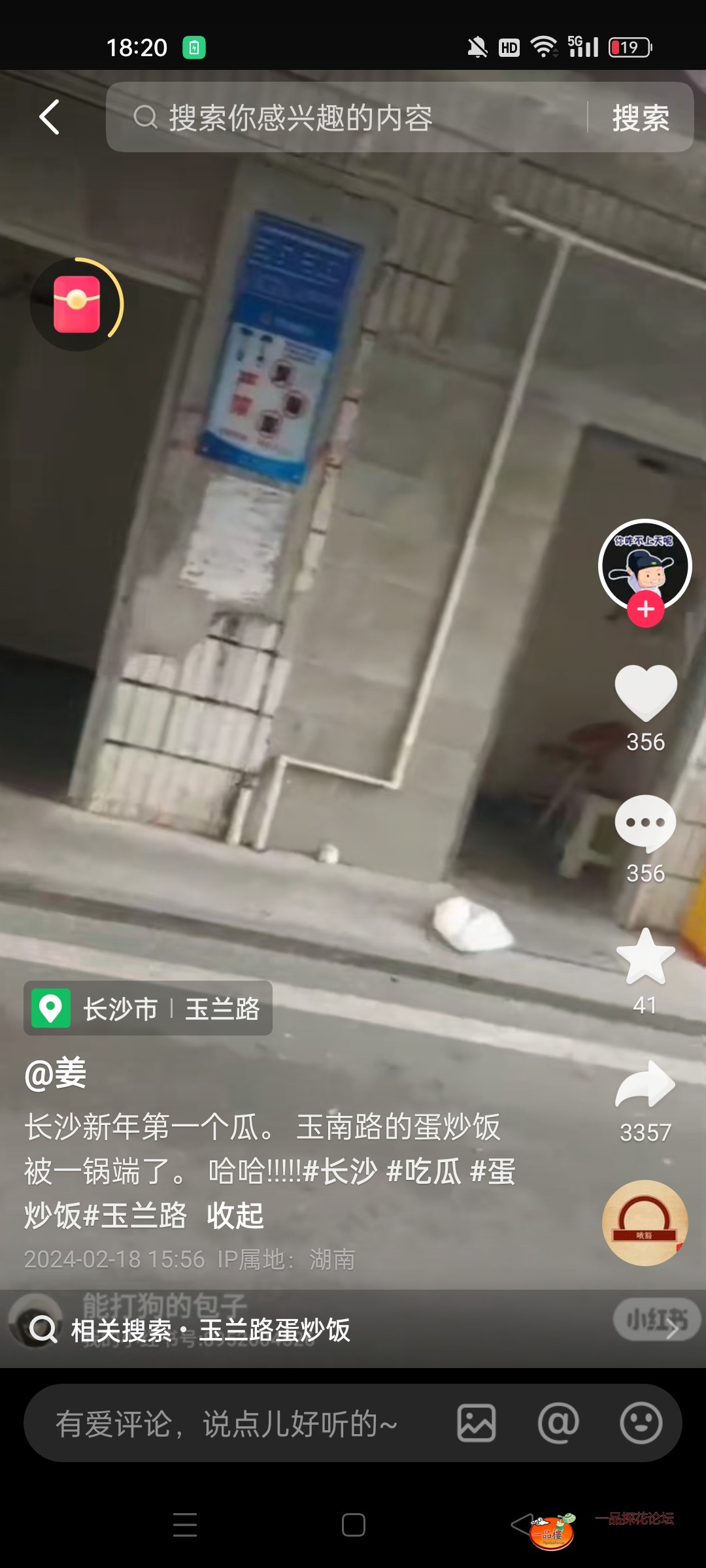Tap the 搜索 button

640,118
